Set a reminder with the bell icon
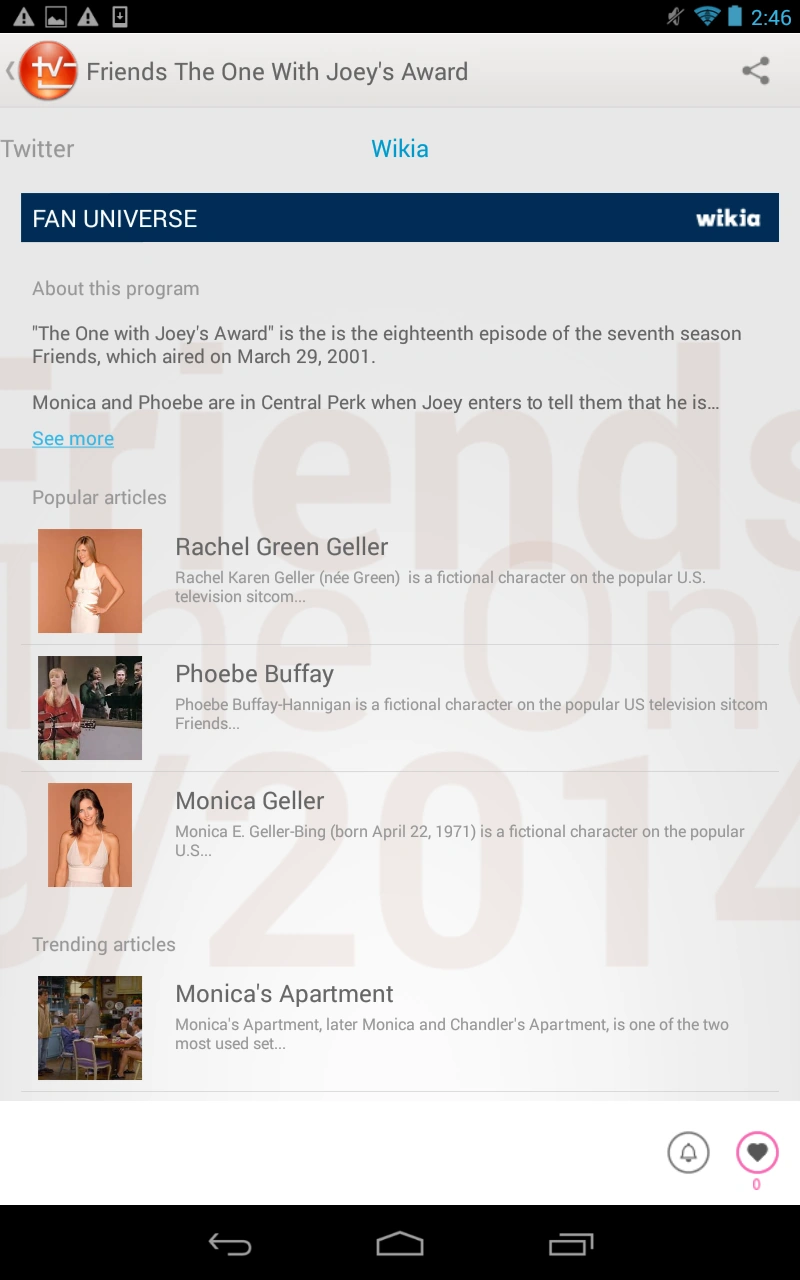The width and height of the screenshot is (800, 1280). pyautogui.click(x=688, y=1153)
